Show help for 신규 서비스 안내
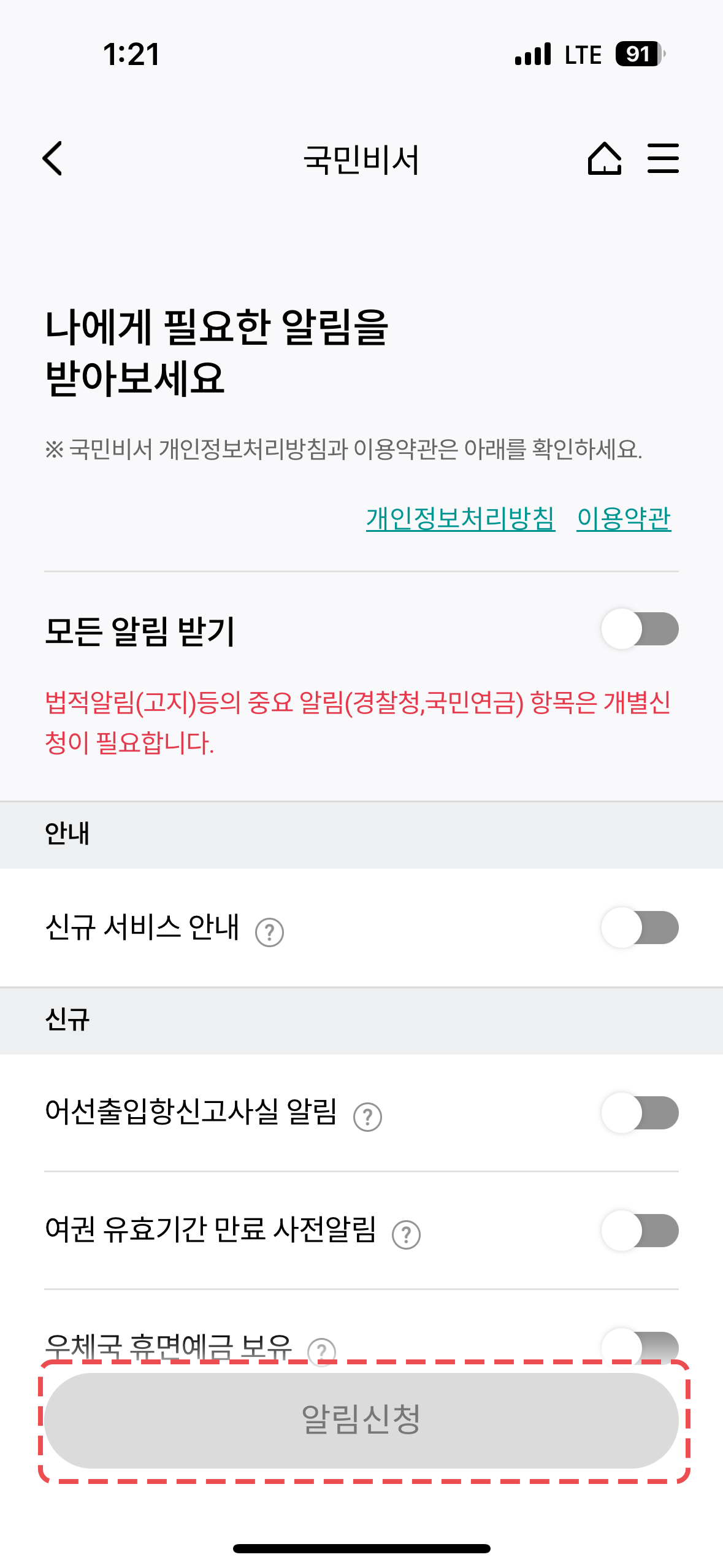Viewport: 723px width, 1568px height. [x=269, y=932]
